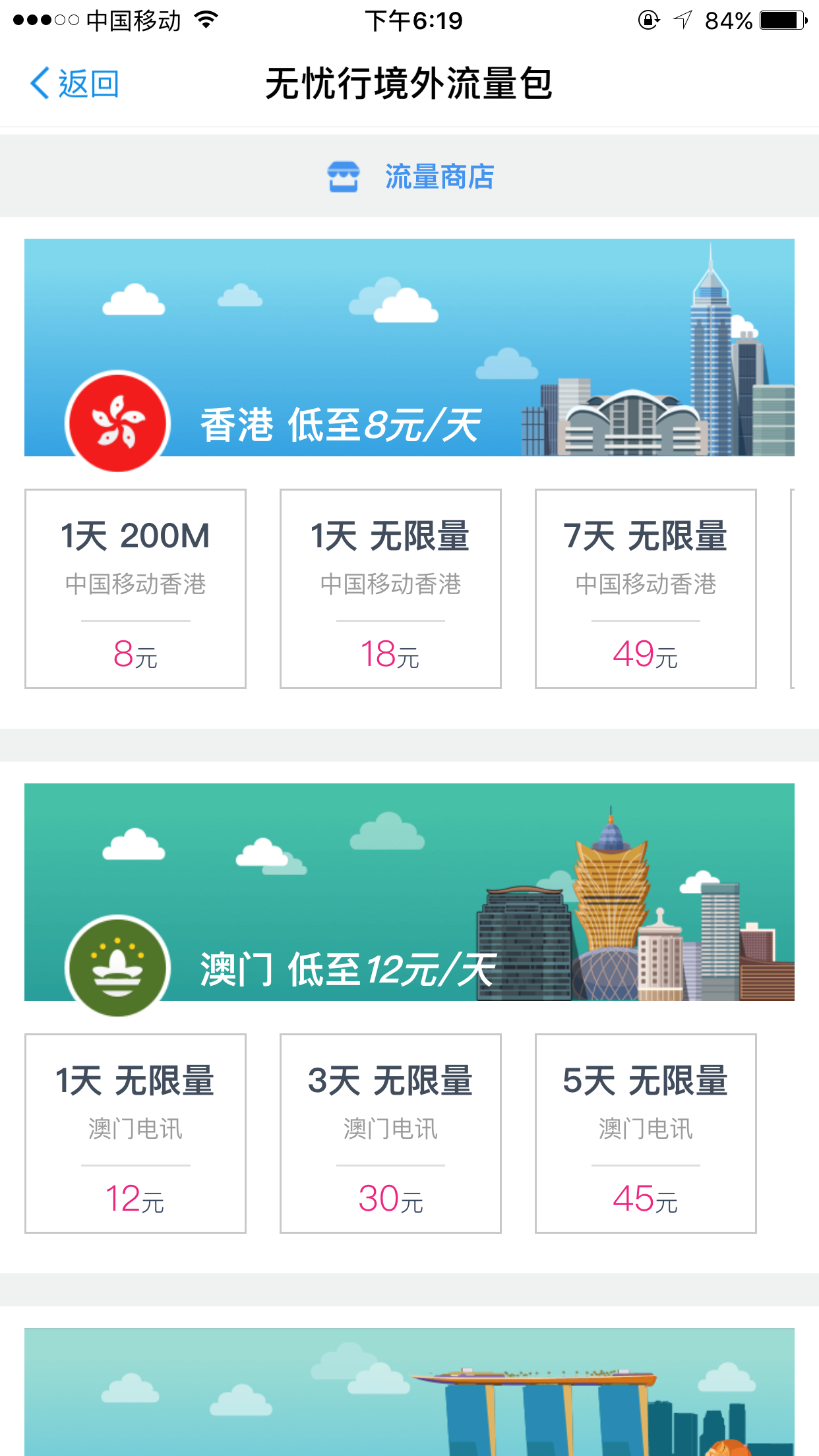Screen dimensions: 819x1456
Task: Open the 香港 低至8元/天 banner
Action: tap(409, 348)
